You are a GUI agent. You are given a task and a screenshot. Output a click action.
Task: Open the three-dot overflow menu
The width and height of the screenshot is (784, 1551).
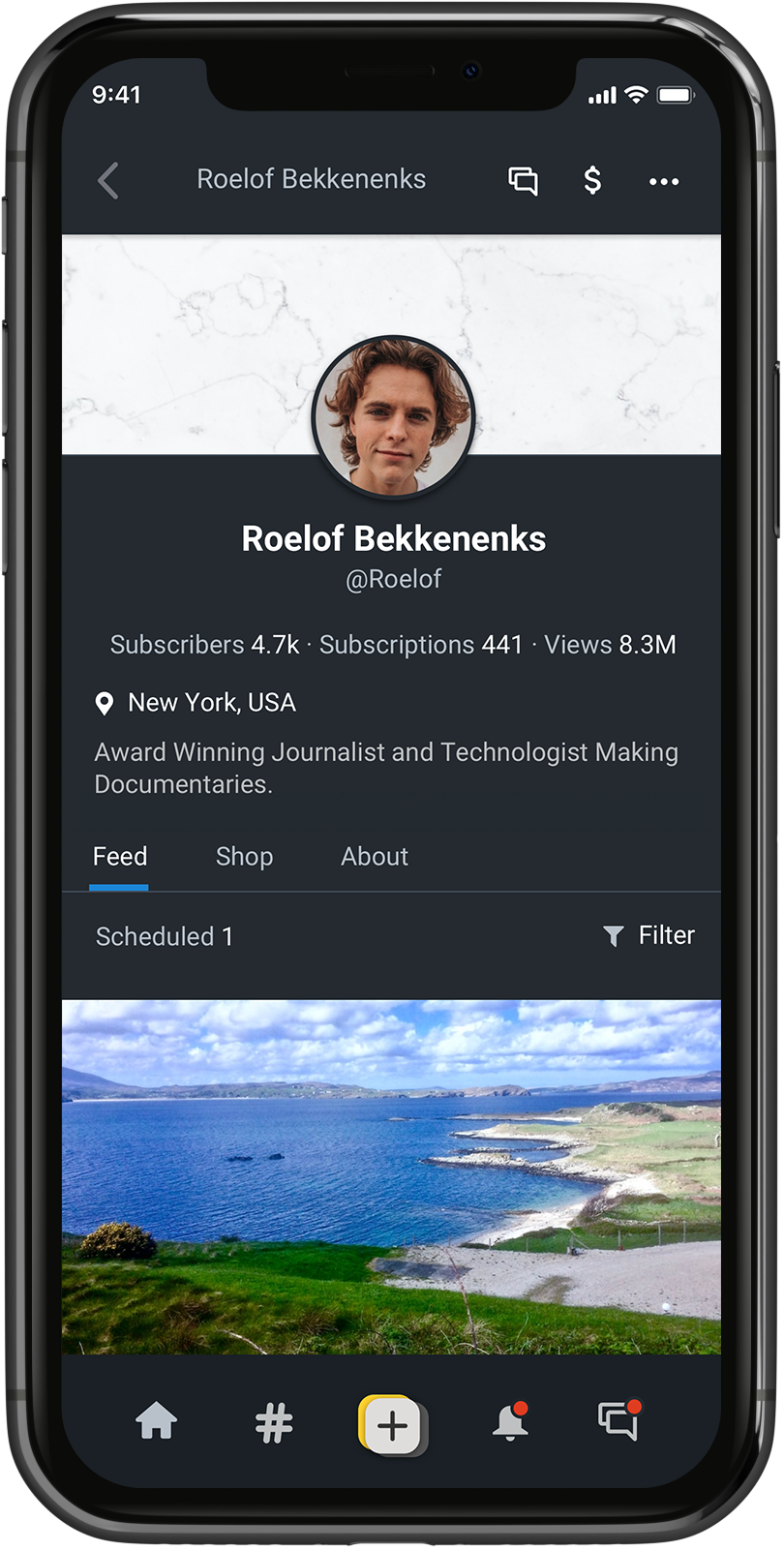click(664, 181)
